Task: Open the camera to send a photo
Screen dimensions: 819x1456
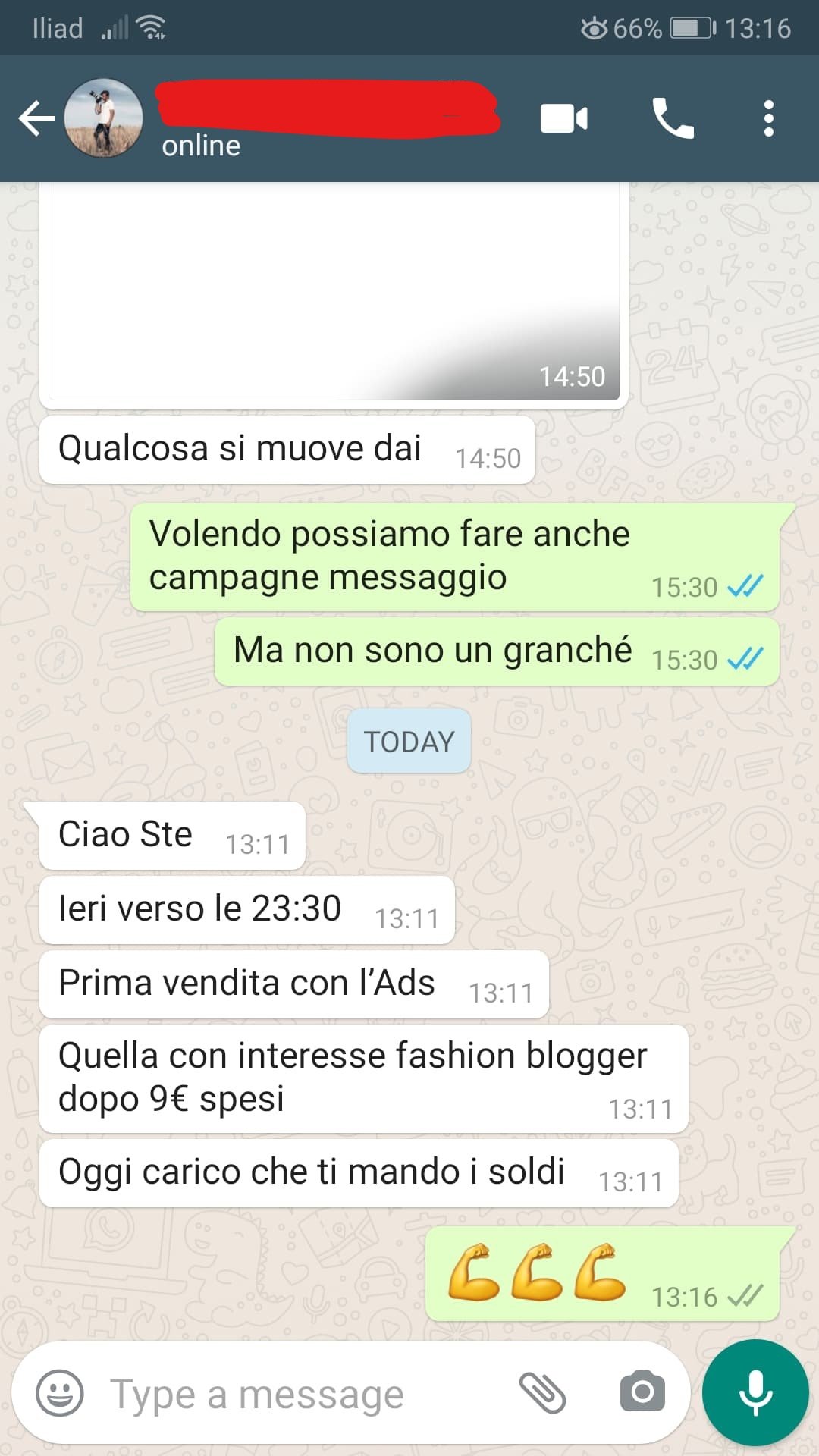Action: [x=642, y=1392]
